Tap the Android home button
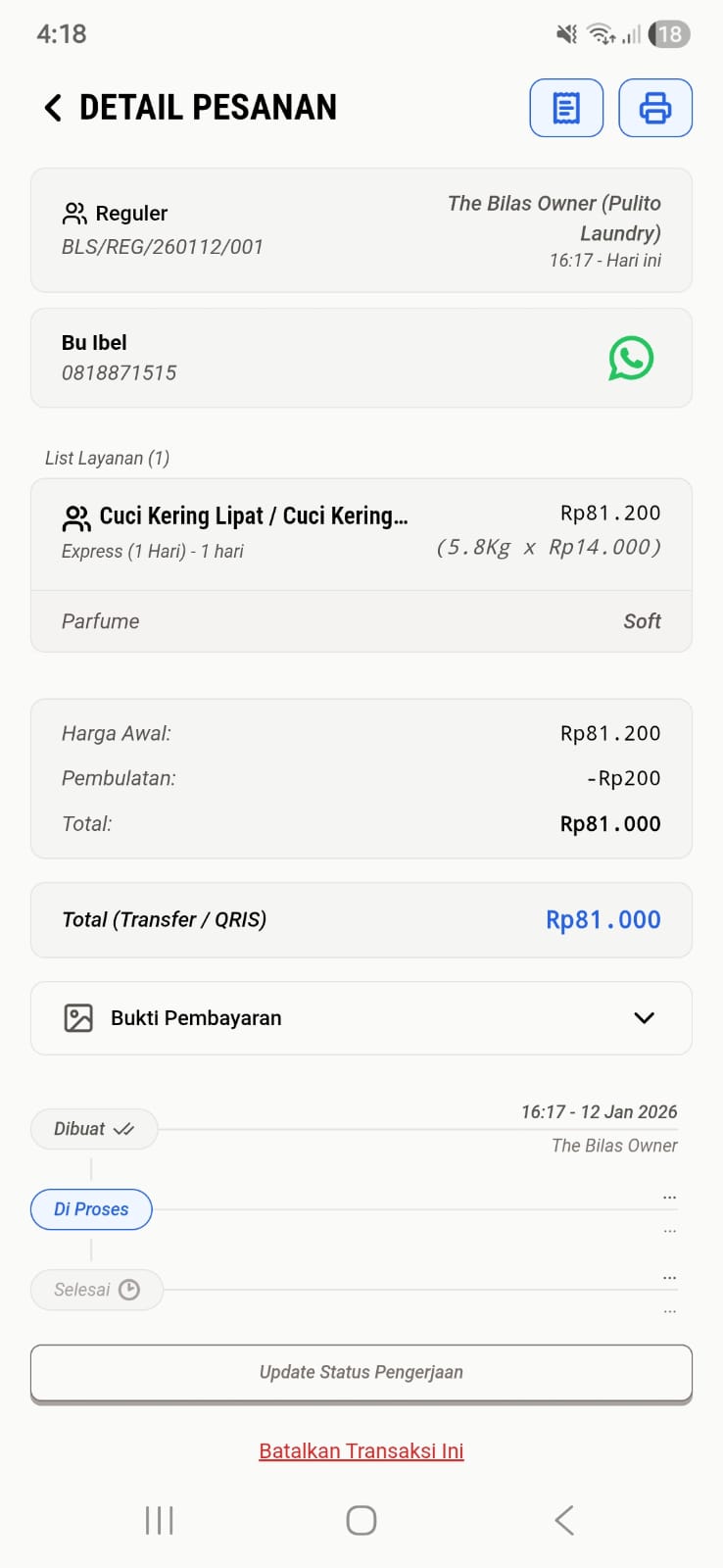 click(x=361, y=1520)
